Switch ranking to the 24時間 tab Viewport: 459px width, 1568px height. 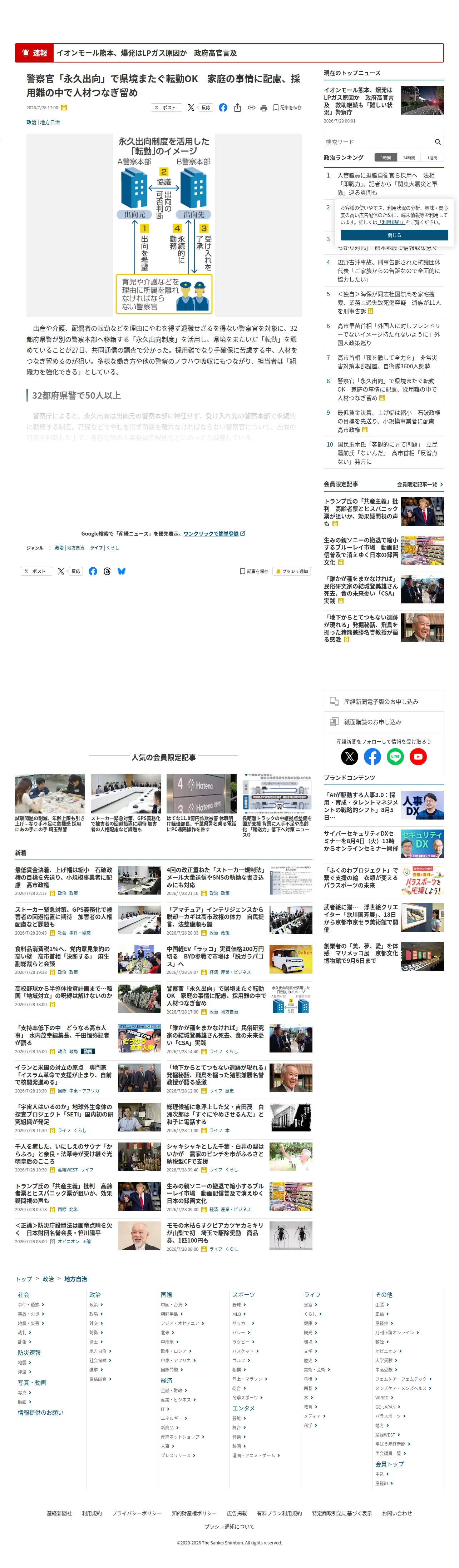409,158
